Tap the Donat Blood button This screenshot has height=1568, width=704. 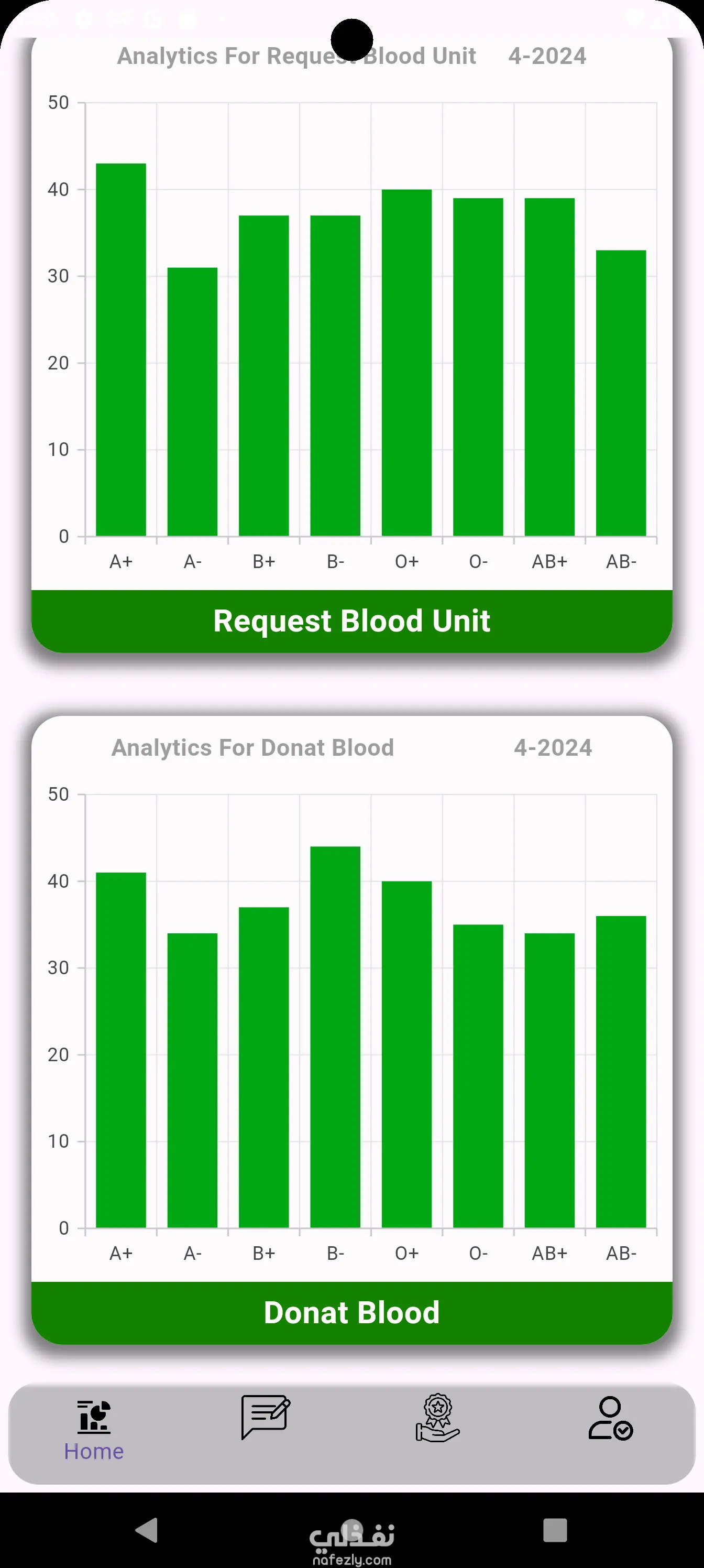351,1312
